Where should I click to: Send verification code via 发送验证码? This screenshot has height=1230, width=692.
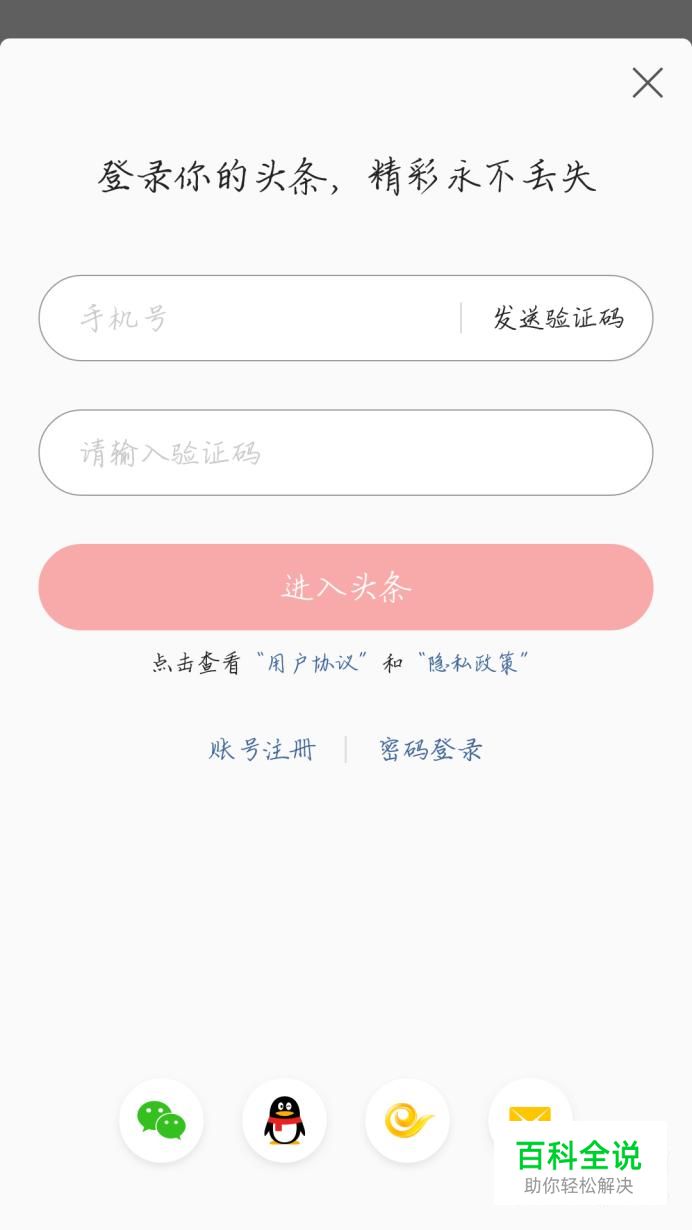pos(558,318)
